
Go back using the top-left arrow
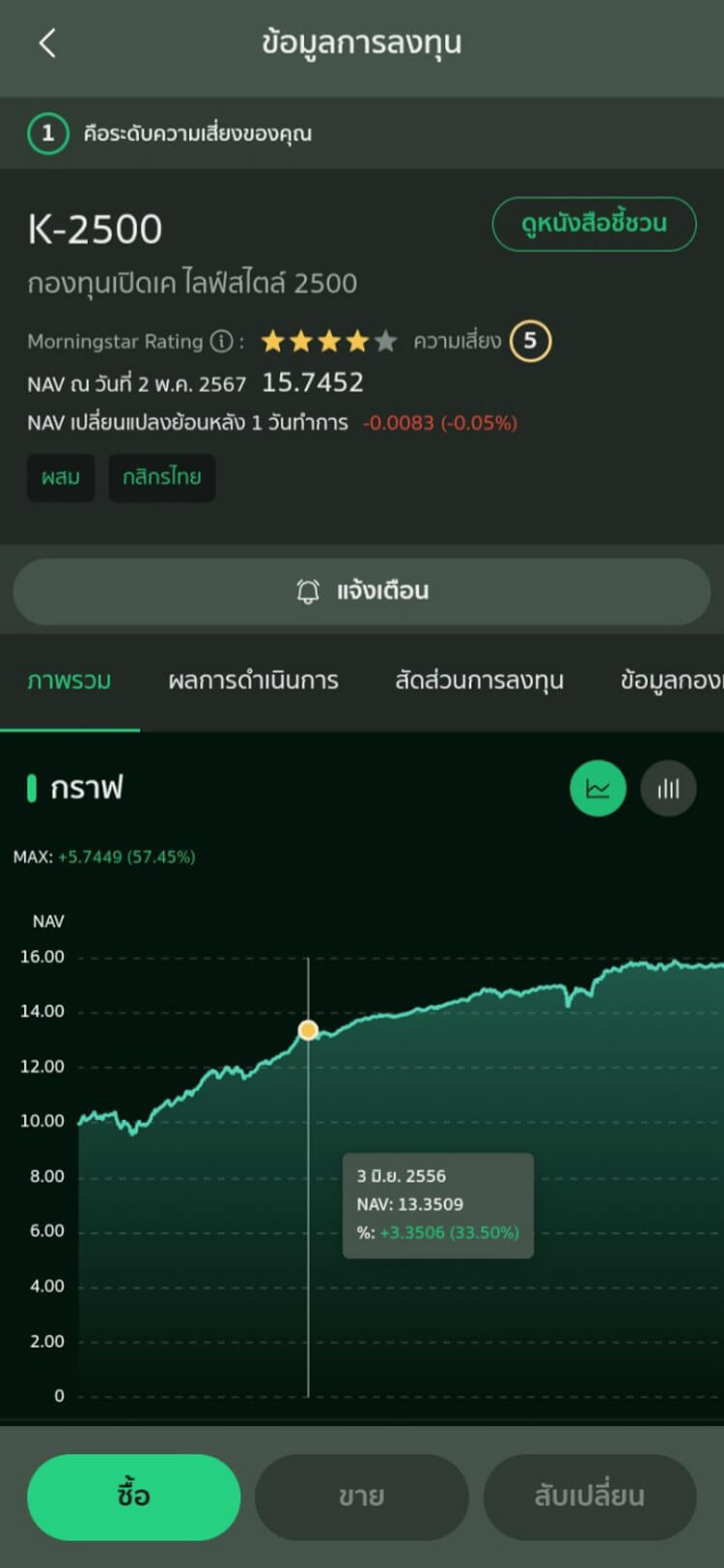pos(47,42)
